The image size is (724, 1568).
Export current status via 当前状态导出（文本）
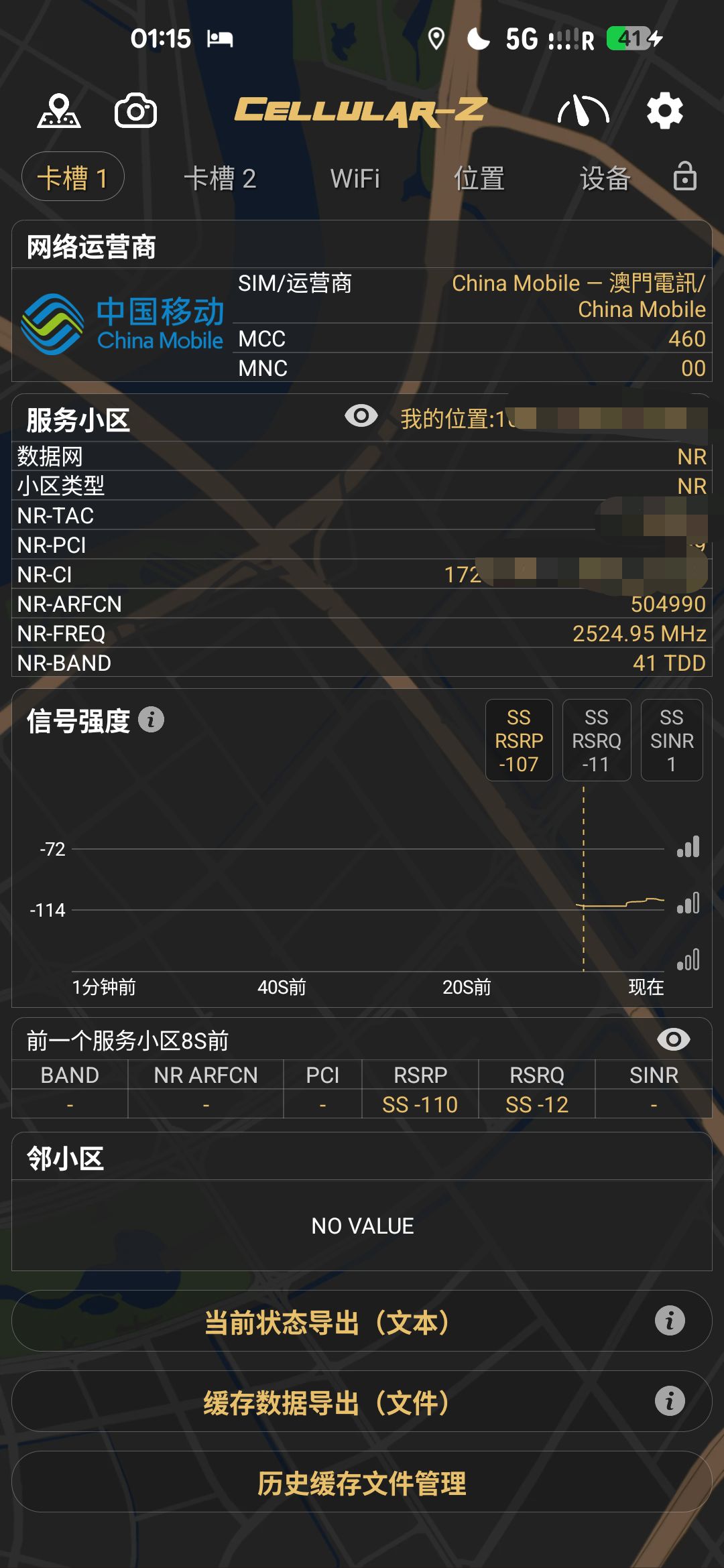tap(328, 1322)
